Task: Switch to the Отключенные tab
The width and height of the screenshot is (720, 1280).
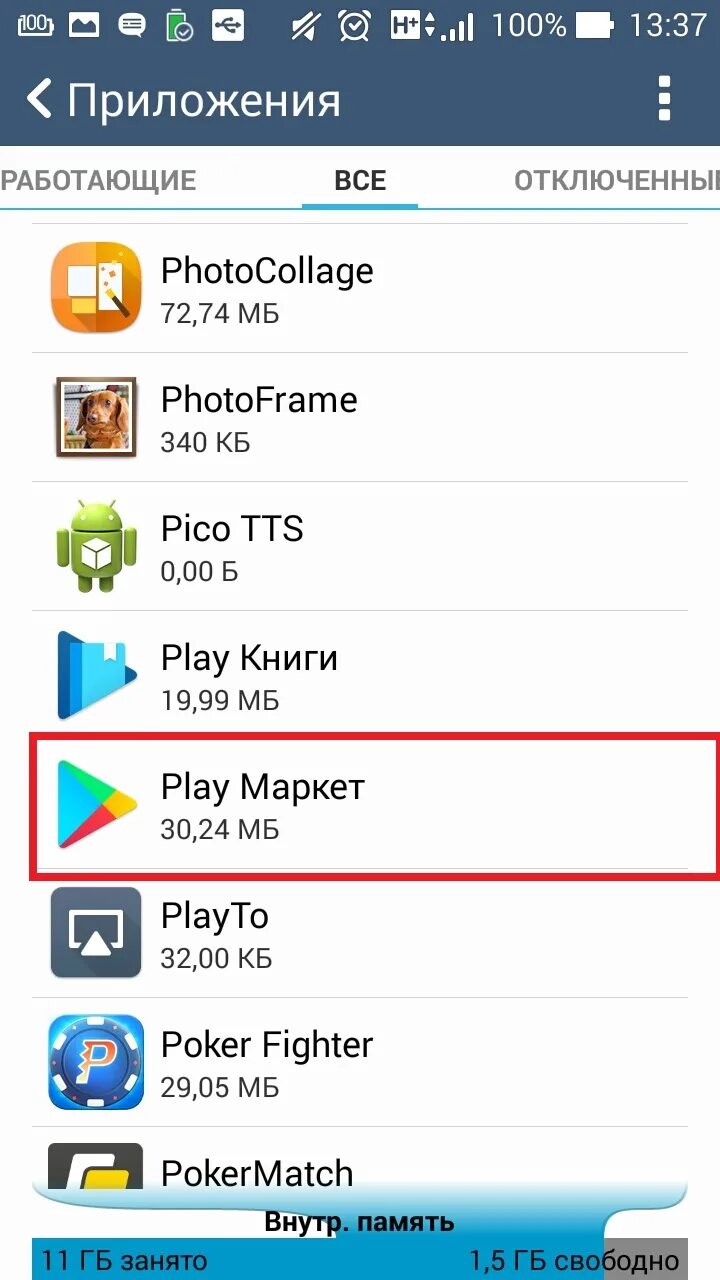Action: [x=617, y=180]
